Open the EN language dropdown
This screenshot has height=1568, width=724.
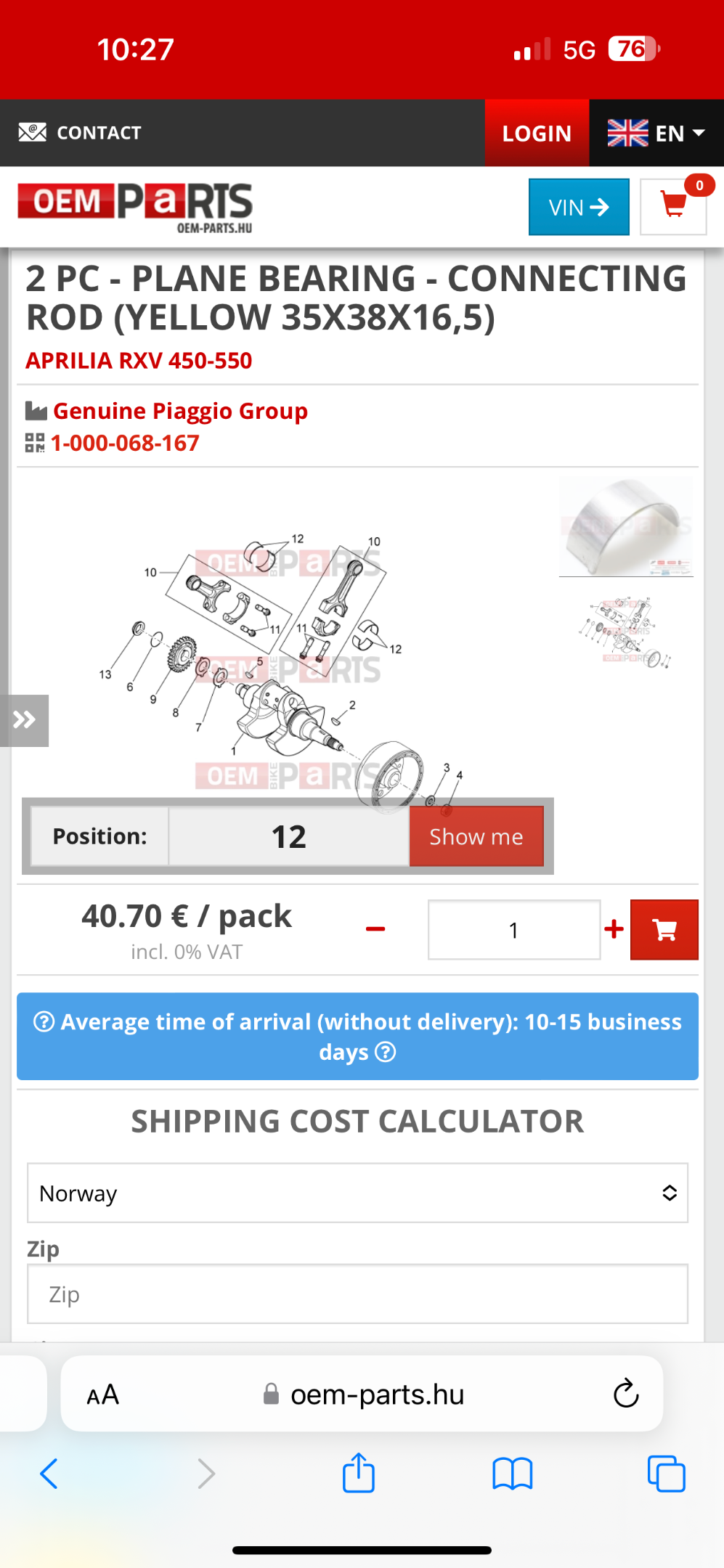pyautogui.click(x=656, y=133)
